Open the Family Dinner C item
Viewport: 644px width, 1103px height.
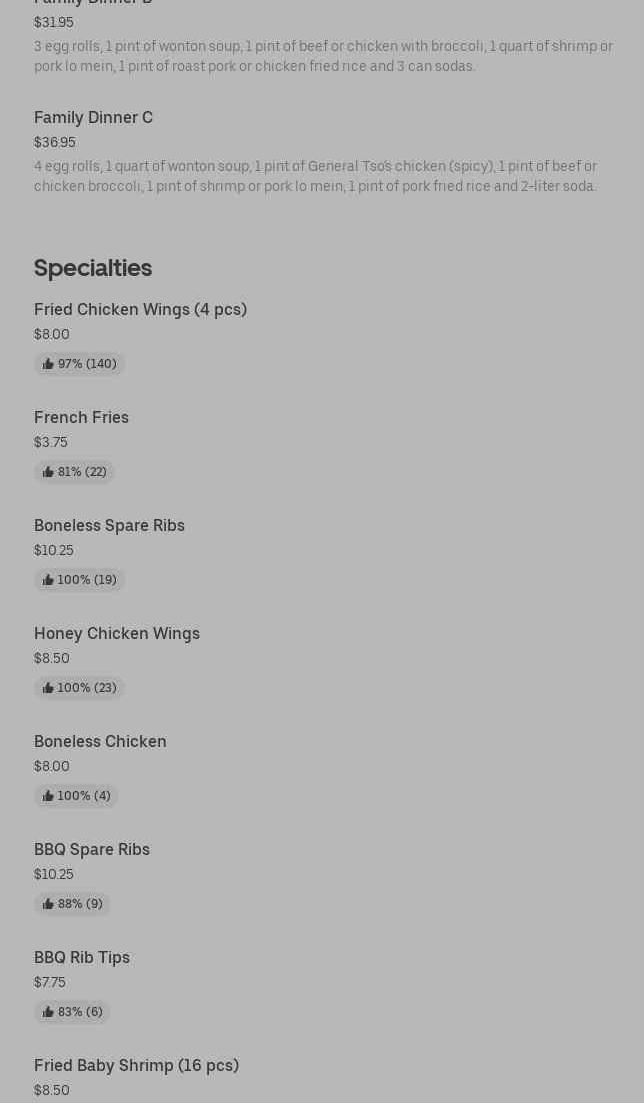coord(93,117)
